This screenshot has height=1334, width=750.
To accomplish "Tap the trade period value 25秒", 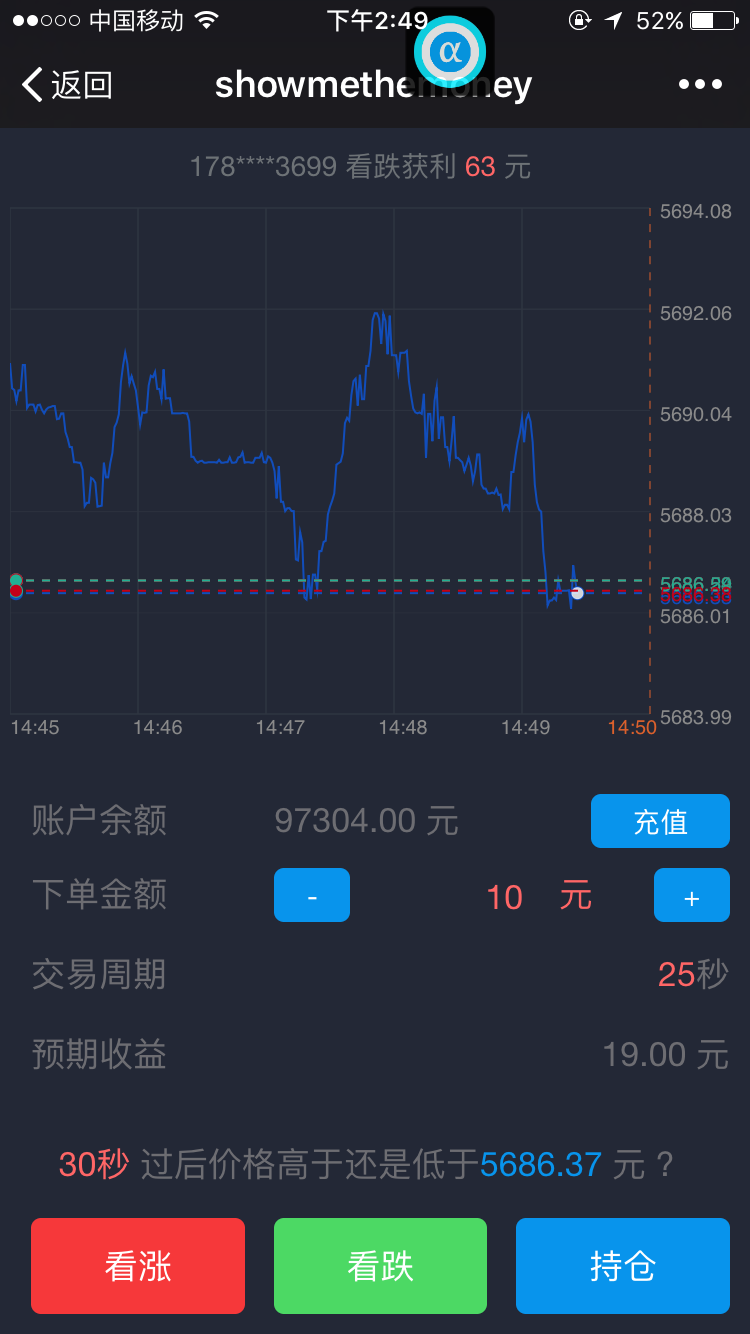I will click(x=692, y=975).
